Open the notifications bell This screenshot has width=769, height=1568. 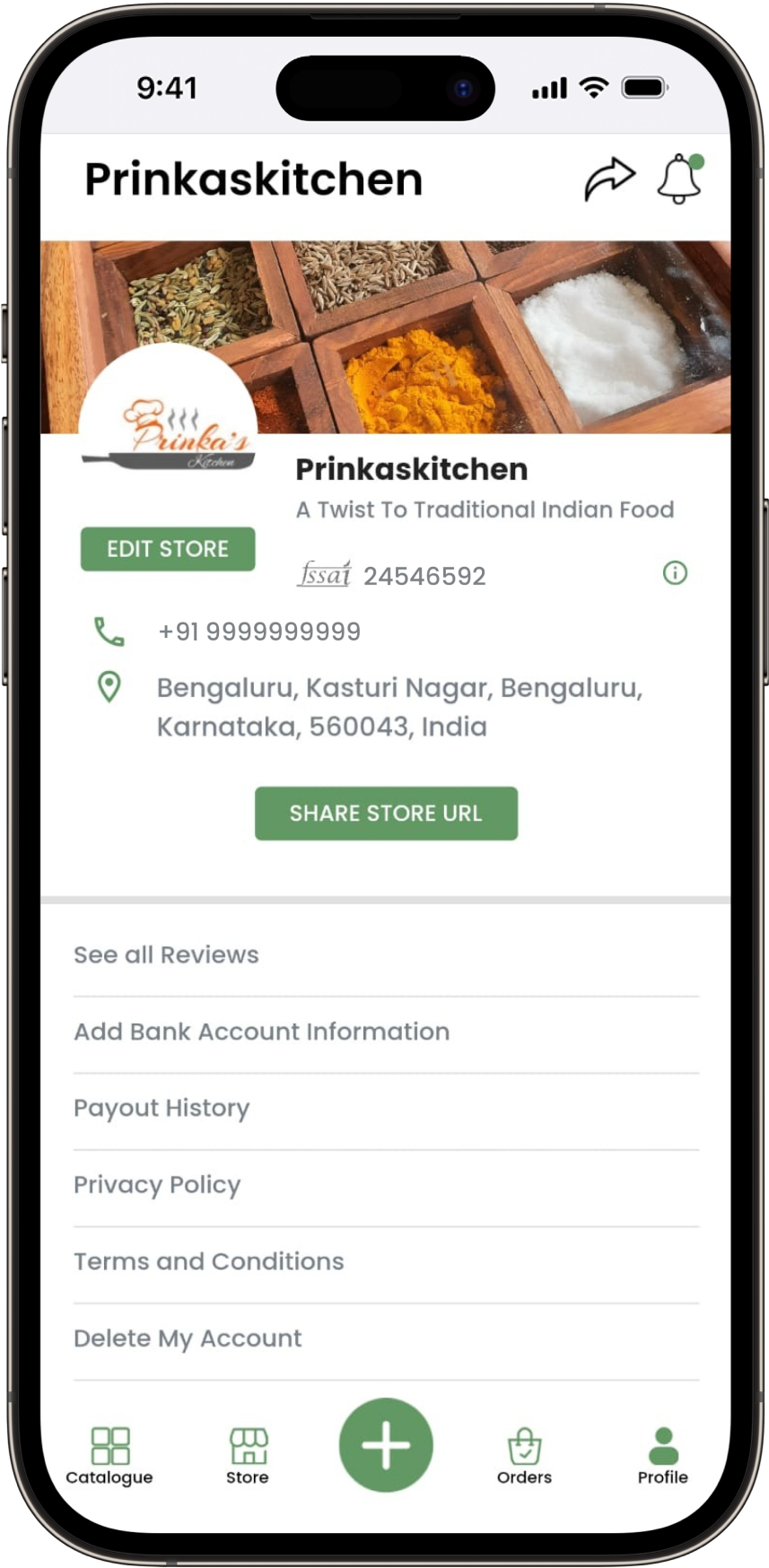click(x=679, y=179)
